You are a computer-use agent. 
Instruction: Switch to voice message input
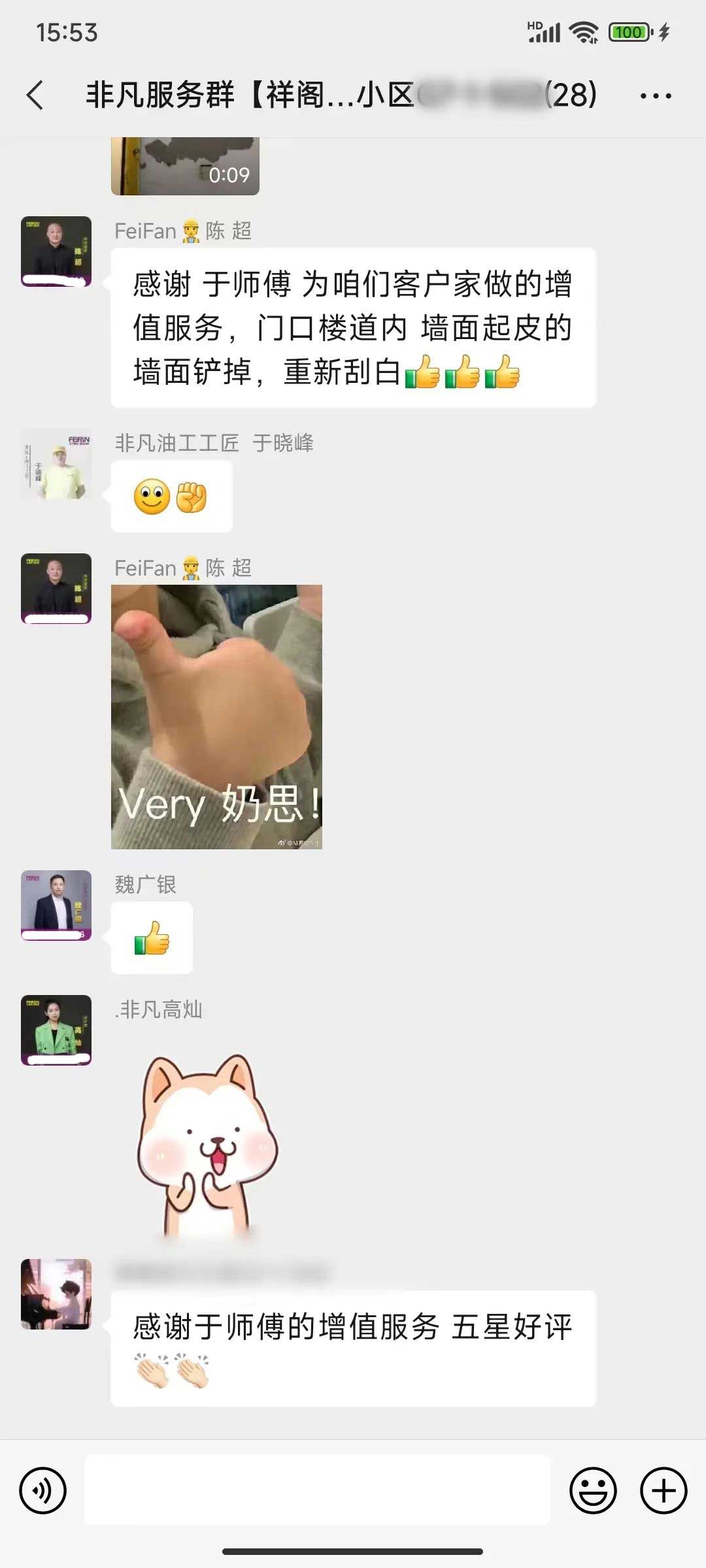click(x=43, y=1490)
